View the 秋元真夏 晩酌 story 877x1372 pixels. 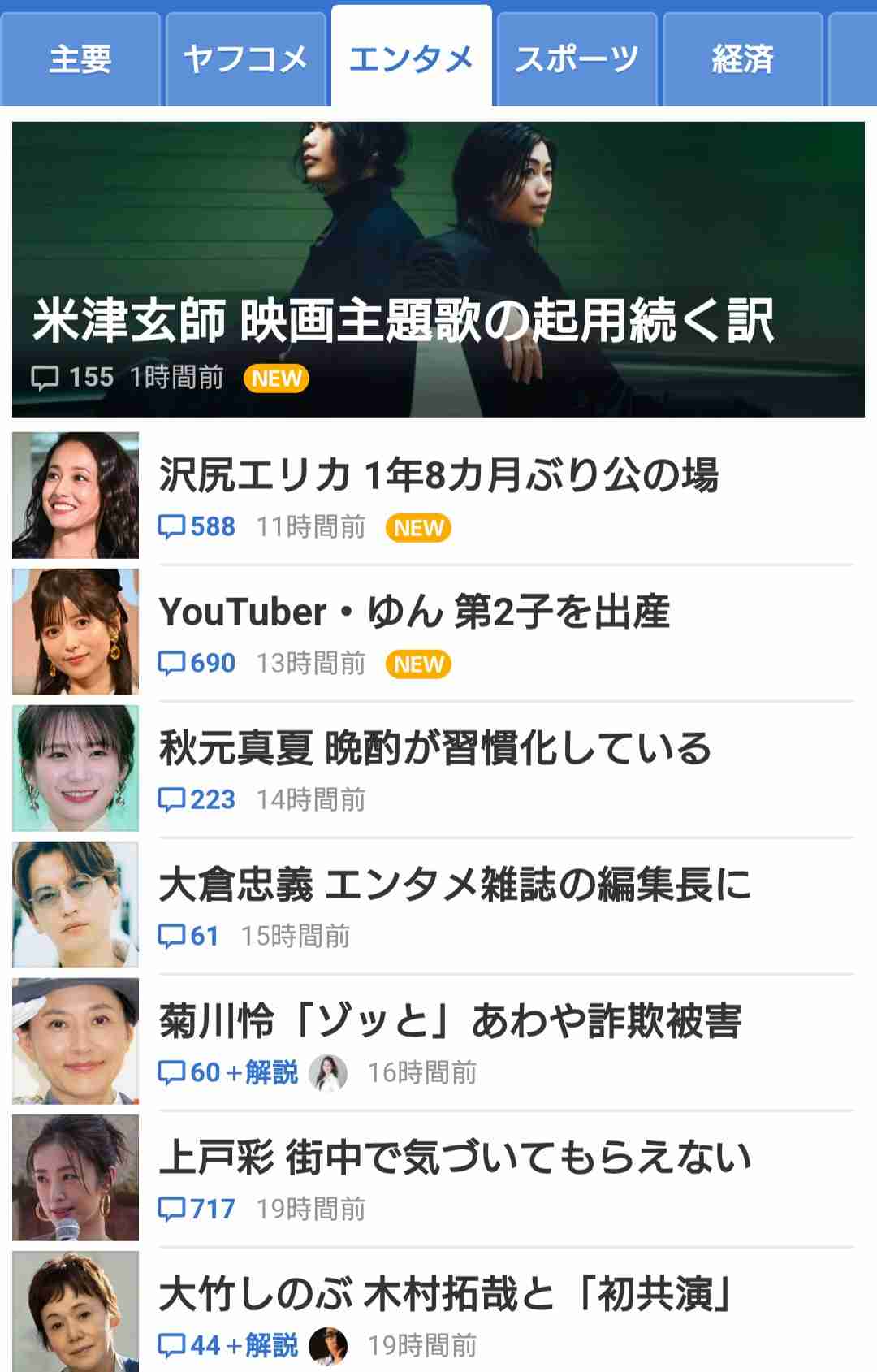tap(435, 748)
